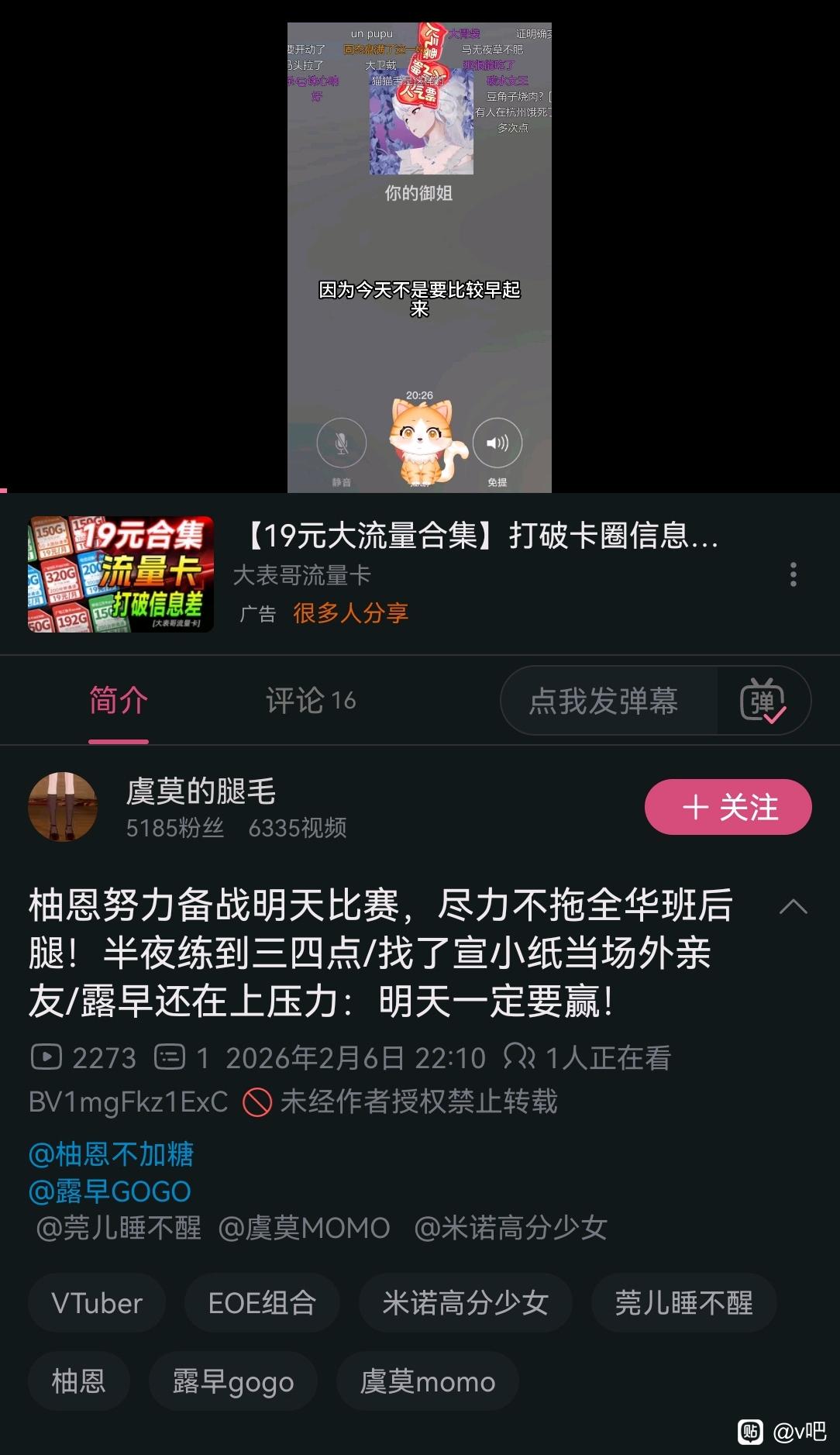The image size is (840, 1455).
Task: Follow 虞莫的腿毛 with 关注 button
Action: point(728,807)
